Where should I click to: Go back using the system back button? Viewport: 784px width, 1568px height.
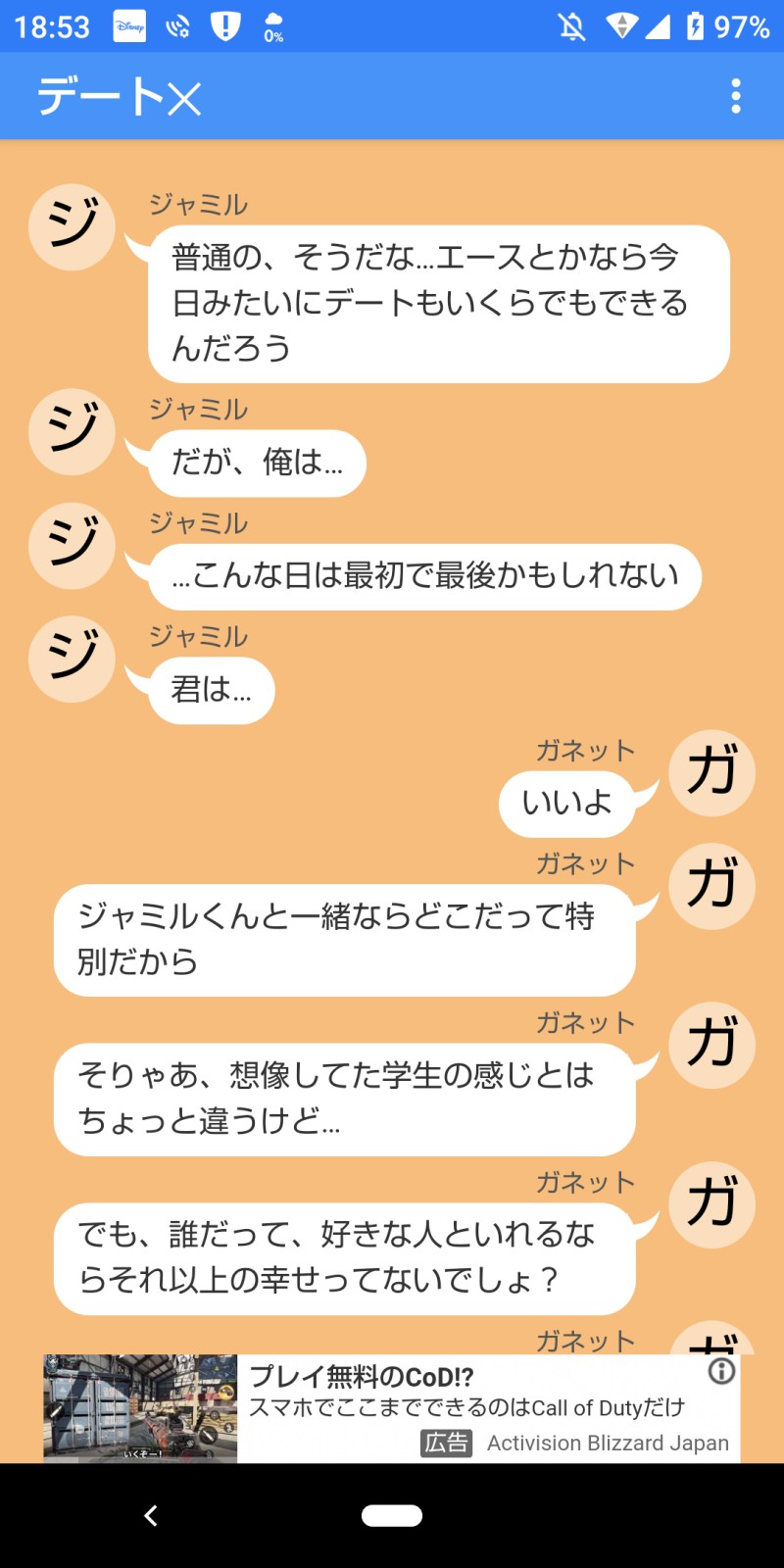click(151, 1516)
